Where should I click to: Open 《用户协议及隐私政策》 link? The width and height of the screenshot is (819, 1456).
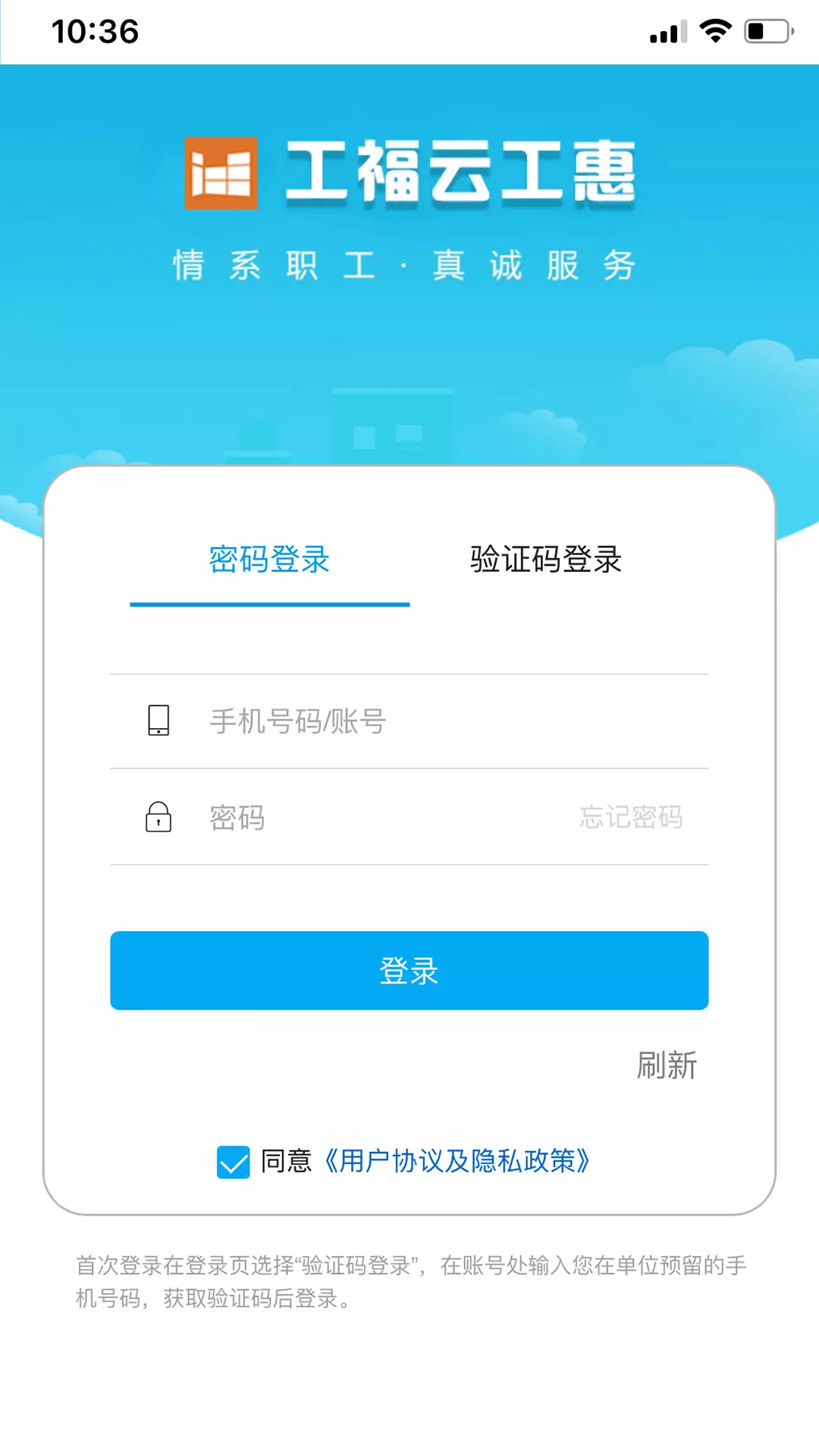(x=457, y=1162)
